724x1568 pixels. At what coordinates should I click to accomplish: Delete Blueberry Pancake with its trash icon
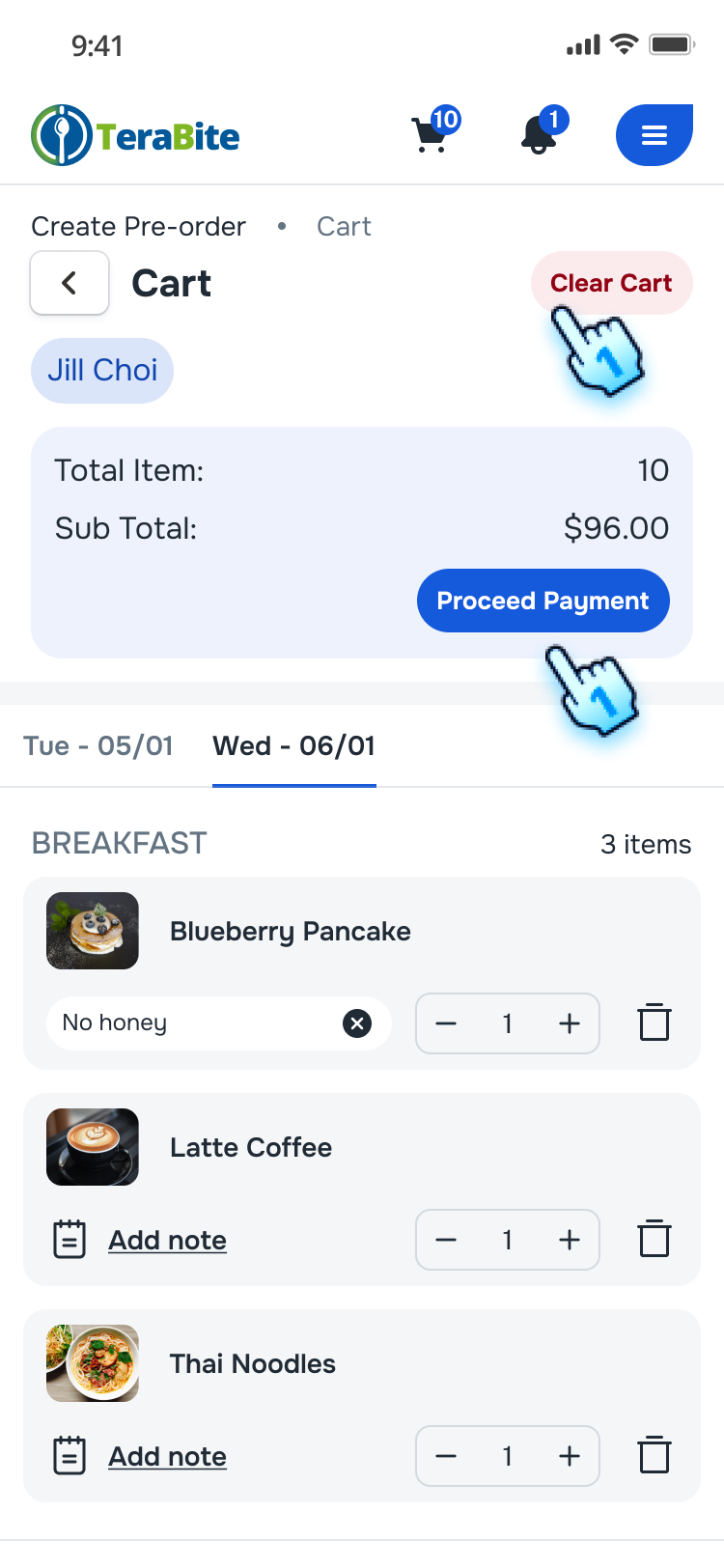click(x=654, y=1022)
